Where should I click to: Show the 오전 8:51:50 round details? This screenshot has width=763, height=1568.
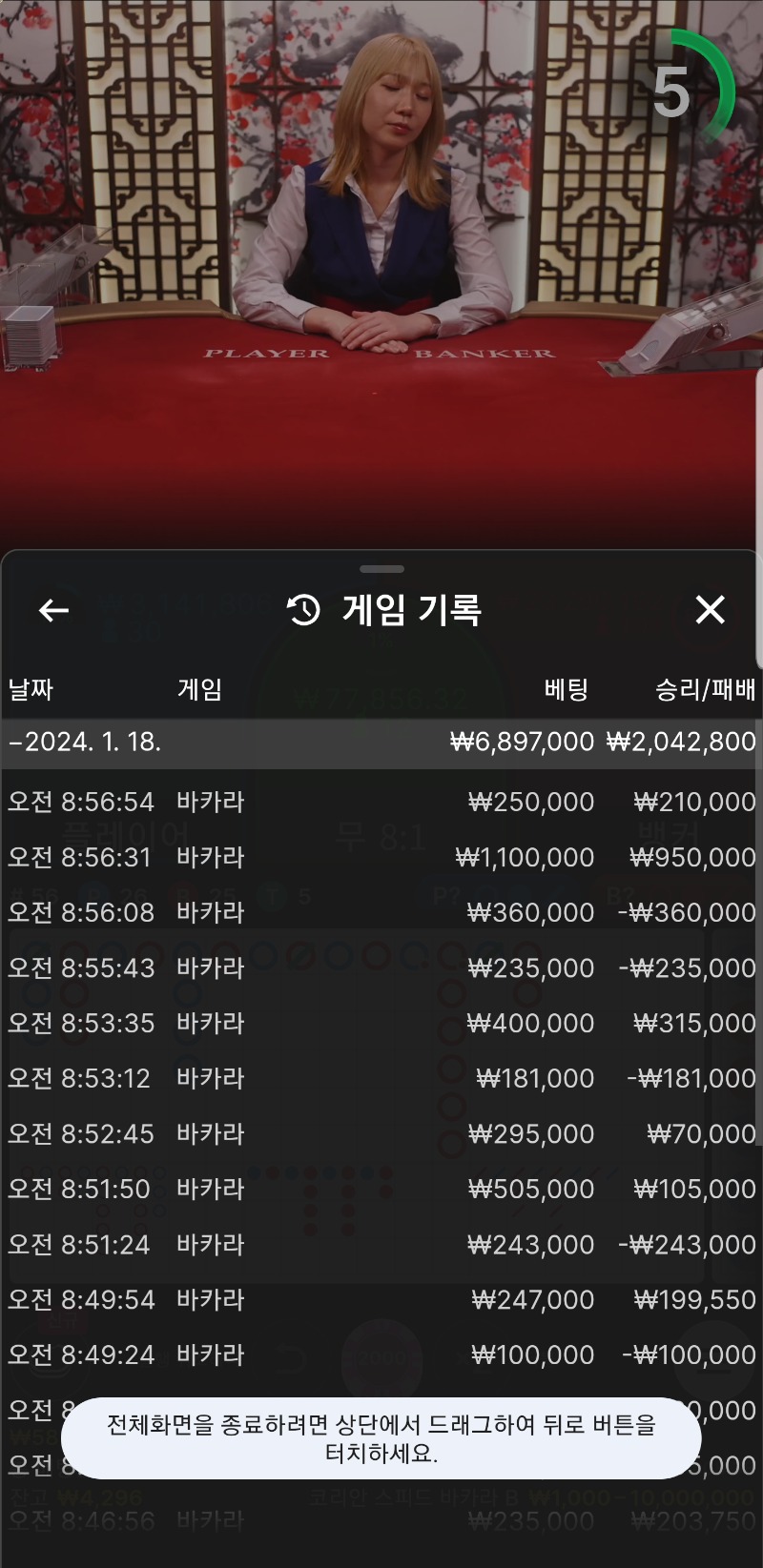click(x=381, y=1189)
